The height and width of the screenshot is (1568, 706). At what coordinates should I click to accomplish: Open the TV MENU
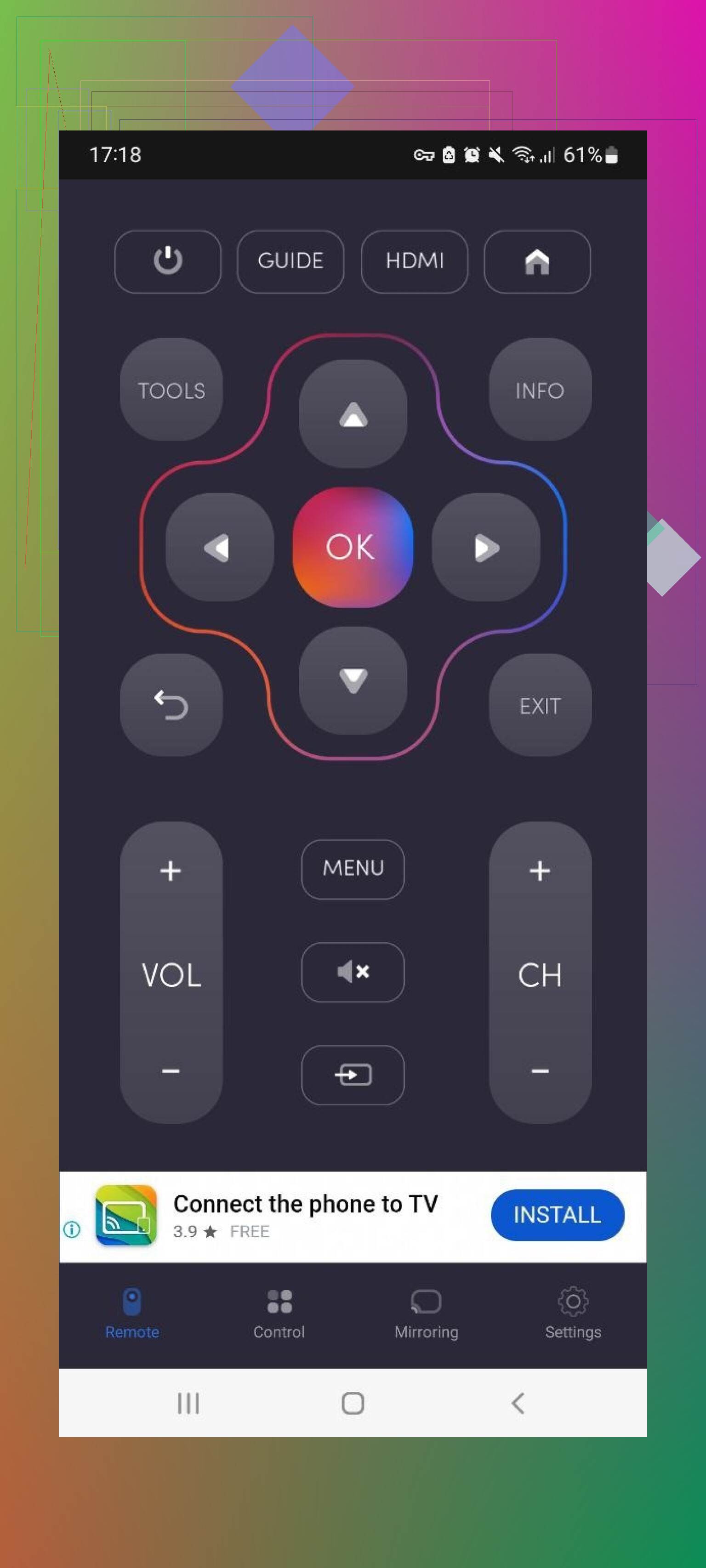tap(353, 869)
